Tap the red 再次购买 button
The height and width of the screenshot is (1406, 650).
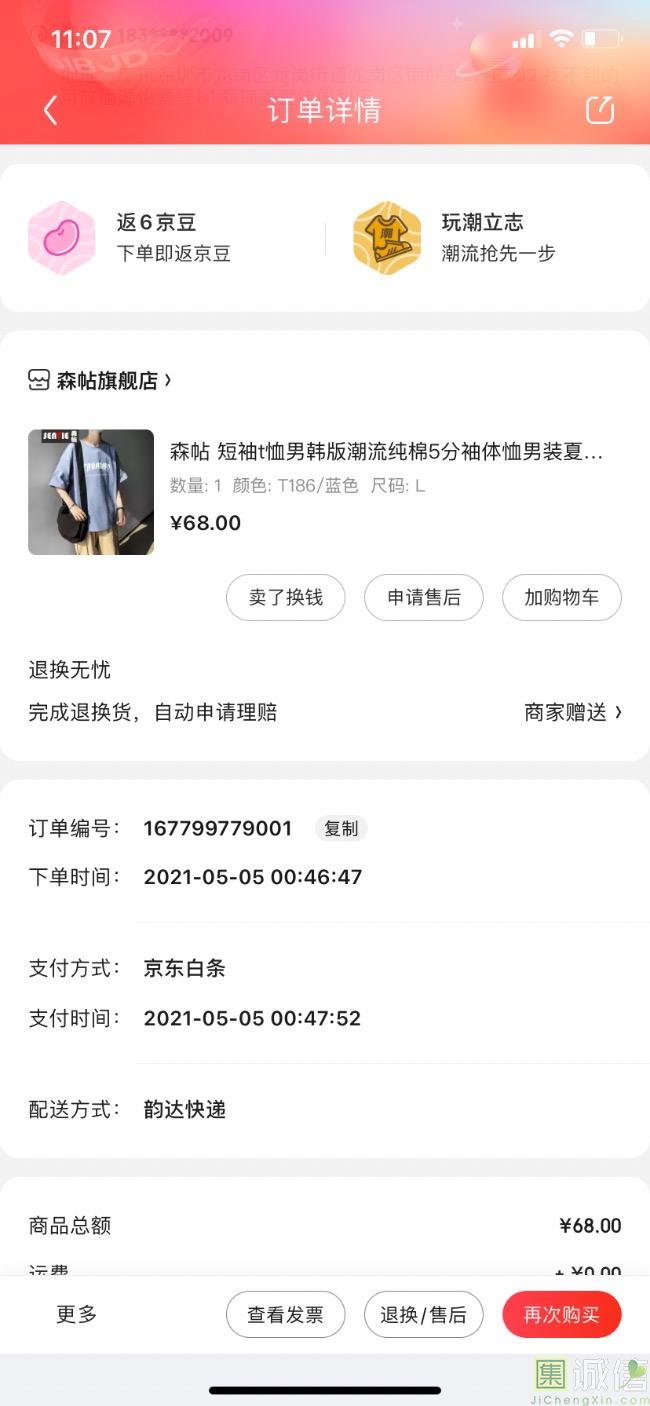pos(562,1315)
